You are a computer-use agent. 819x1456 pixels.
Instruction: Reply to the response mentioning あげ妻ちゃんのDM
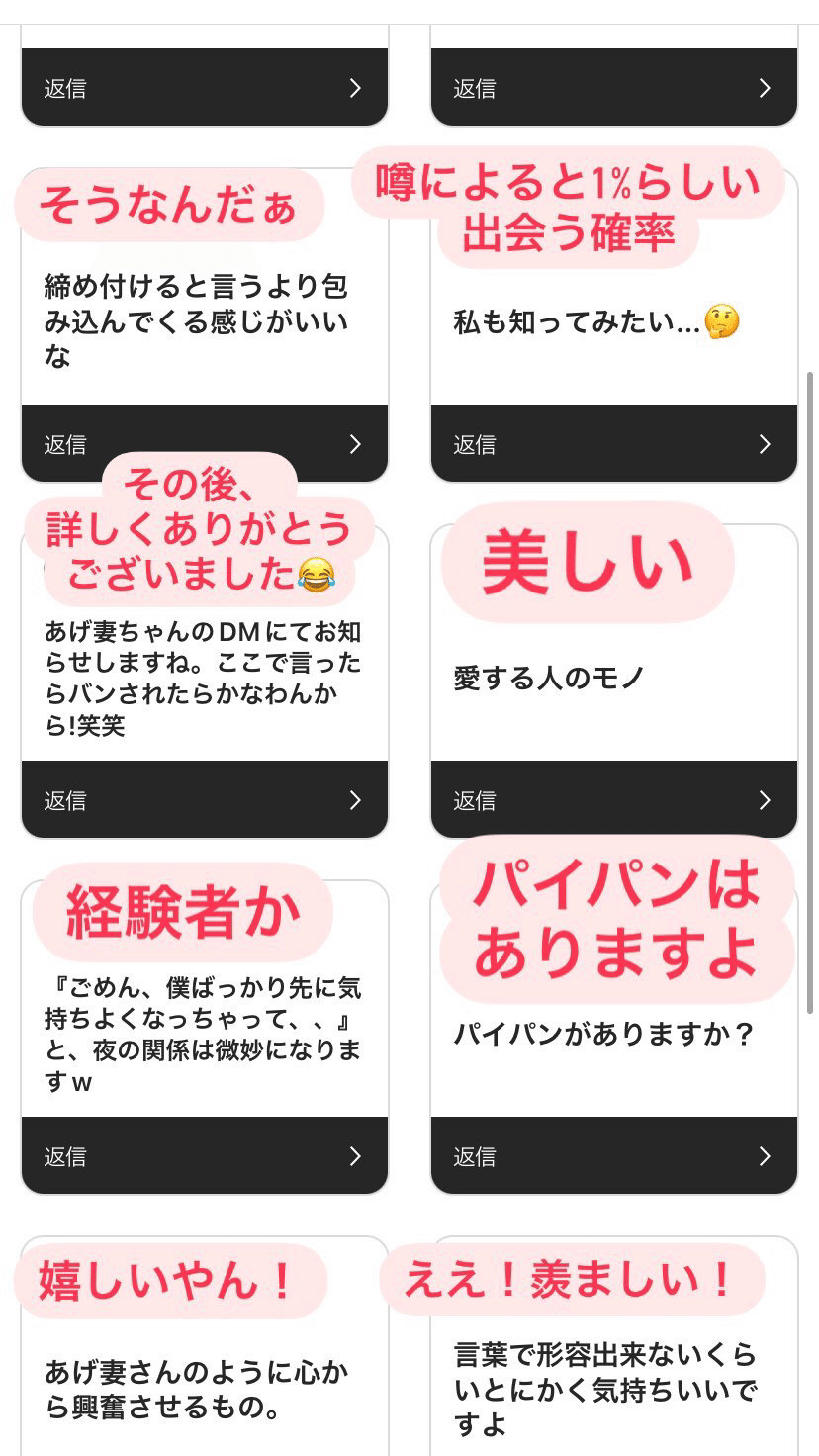point(205,800)
